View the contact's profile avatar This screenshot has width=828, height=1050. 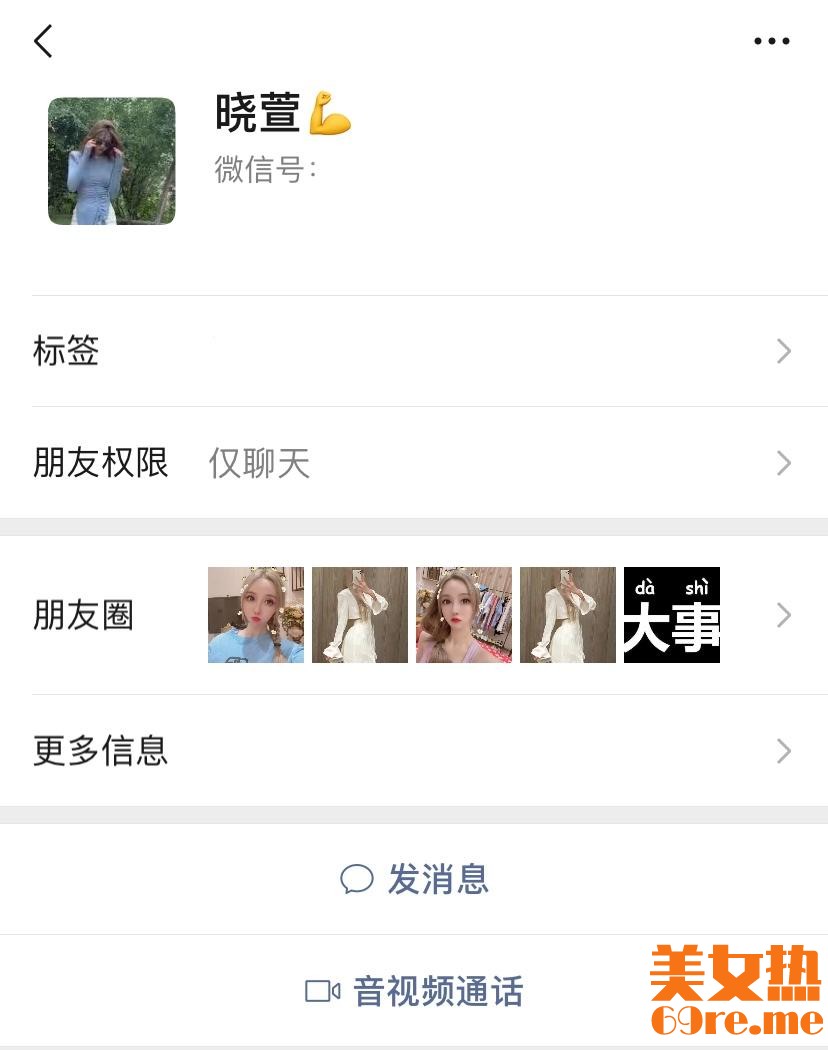[112, 161]
